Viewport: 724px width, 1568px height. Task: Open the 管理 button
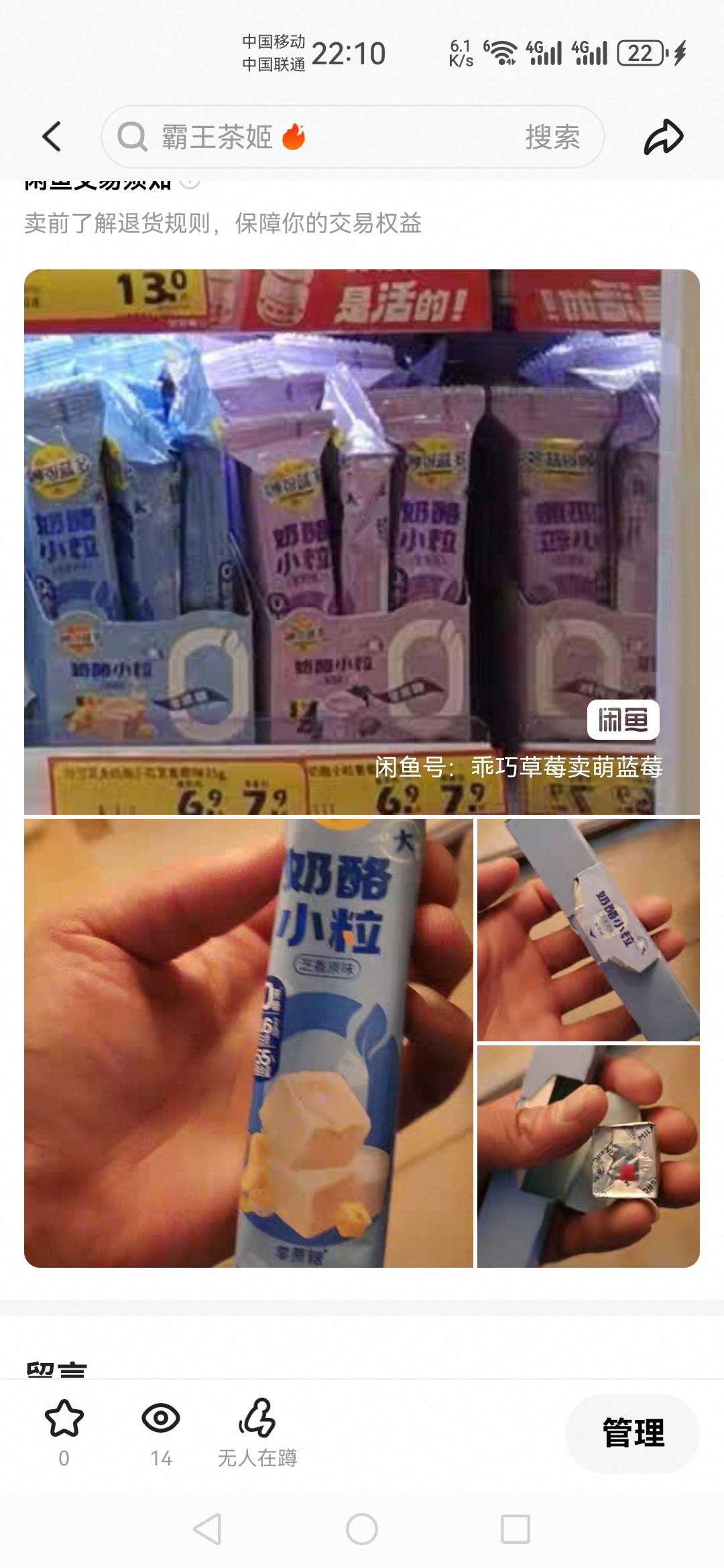pyautogui.click(x=632, y=1433)
